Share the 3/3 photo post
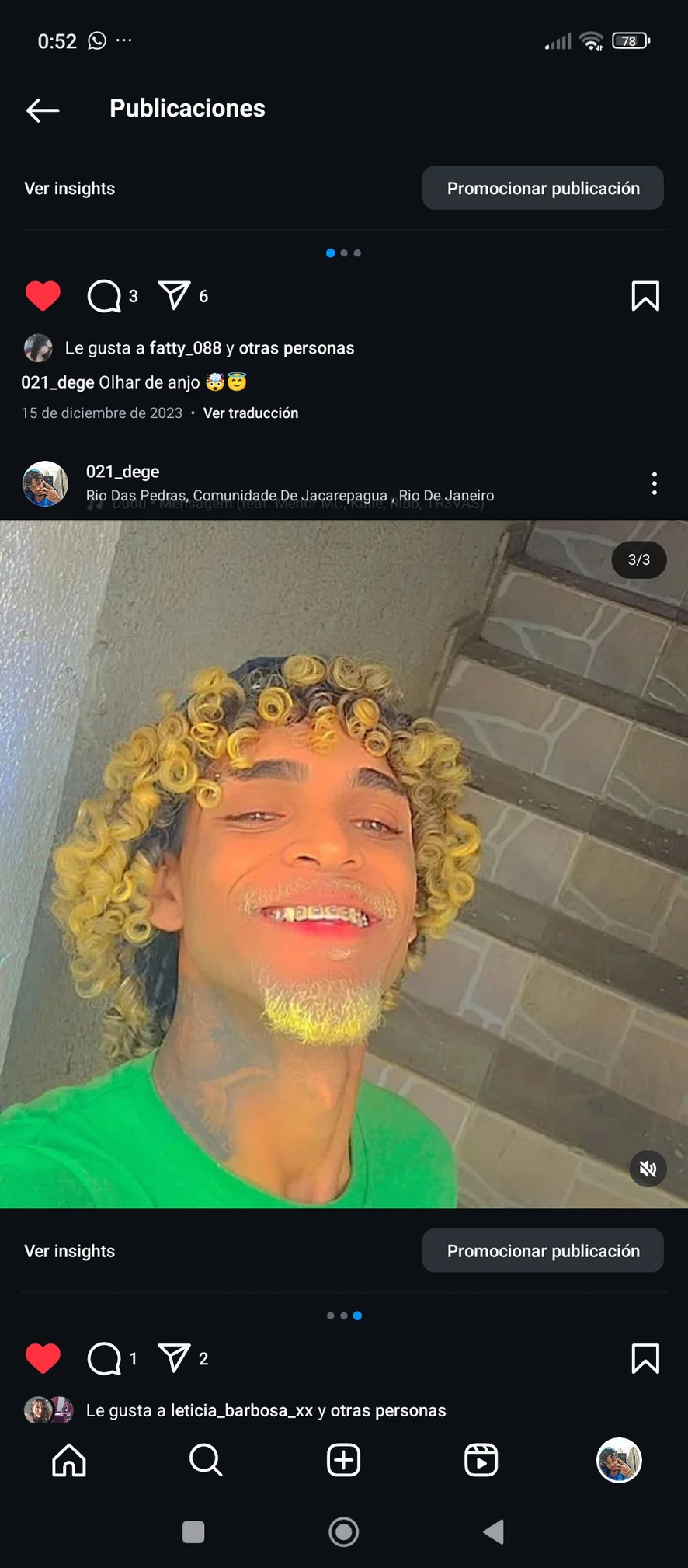 [x=174, y=1357]
